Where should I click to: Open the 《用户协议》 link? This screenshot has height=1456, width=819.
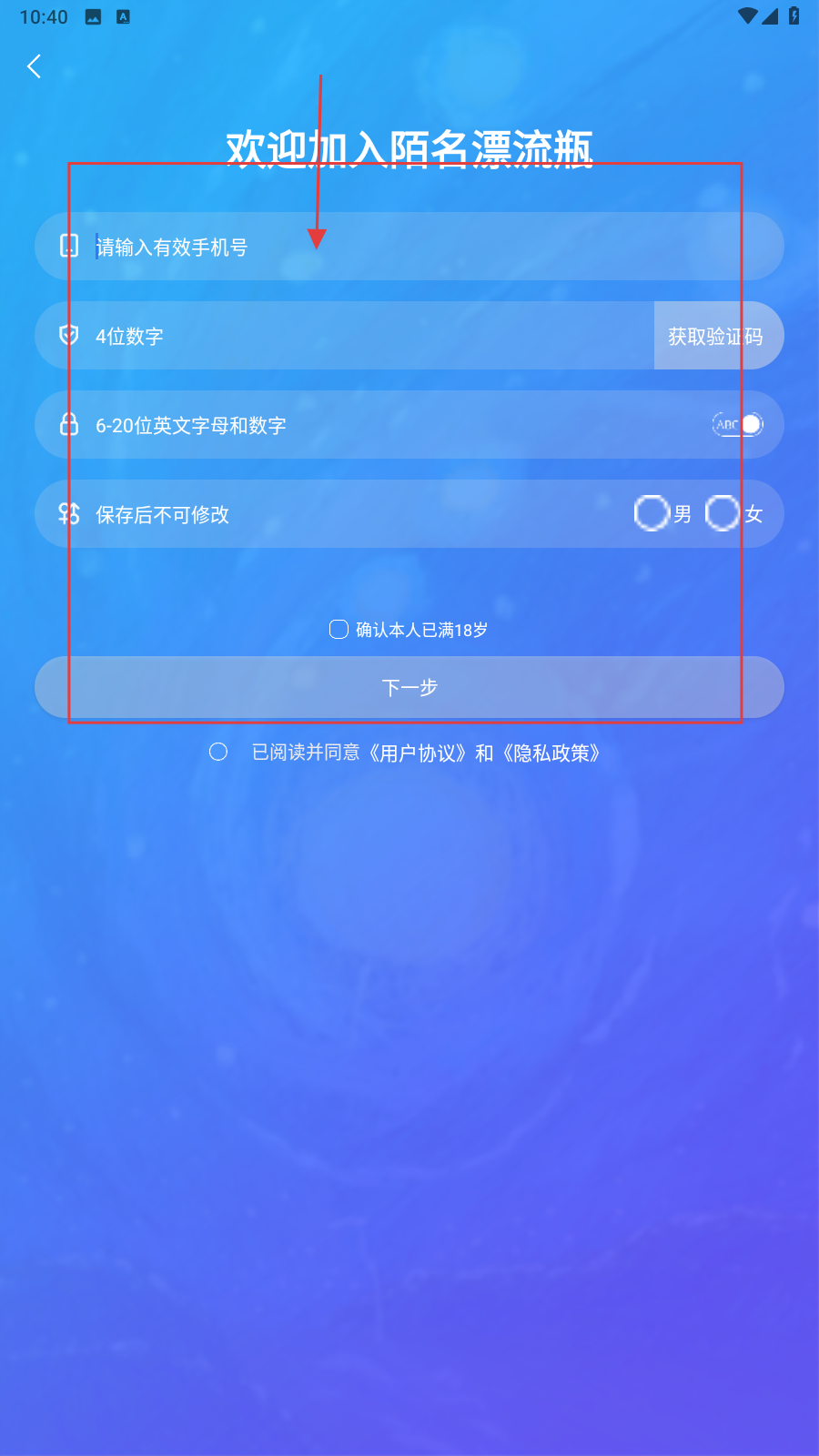point(418,753)
